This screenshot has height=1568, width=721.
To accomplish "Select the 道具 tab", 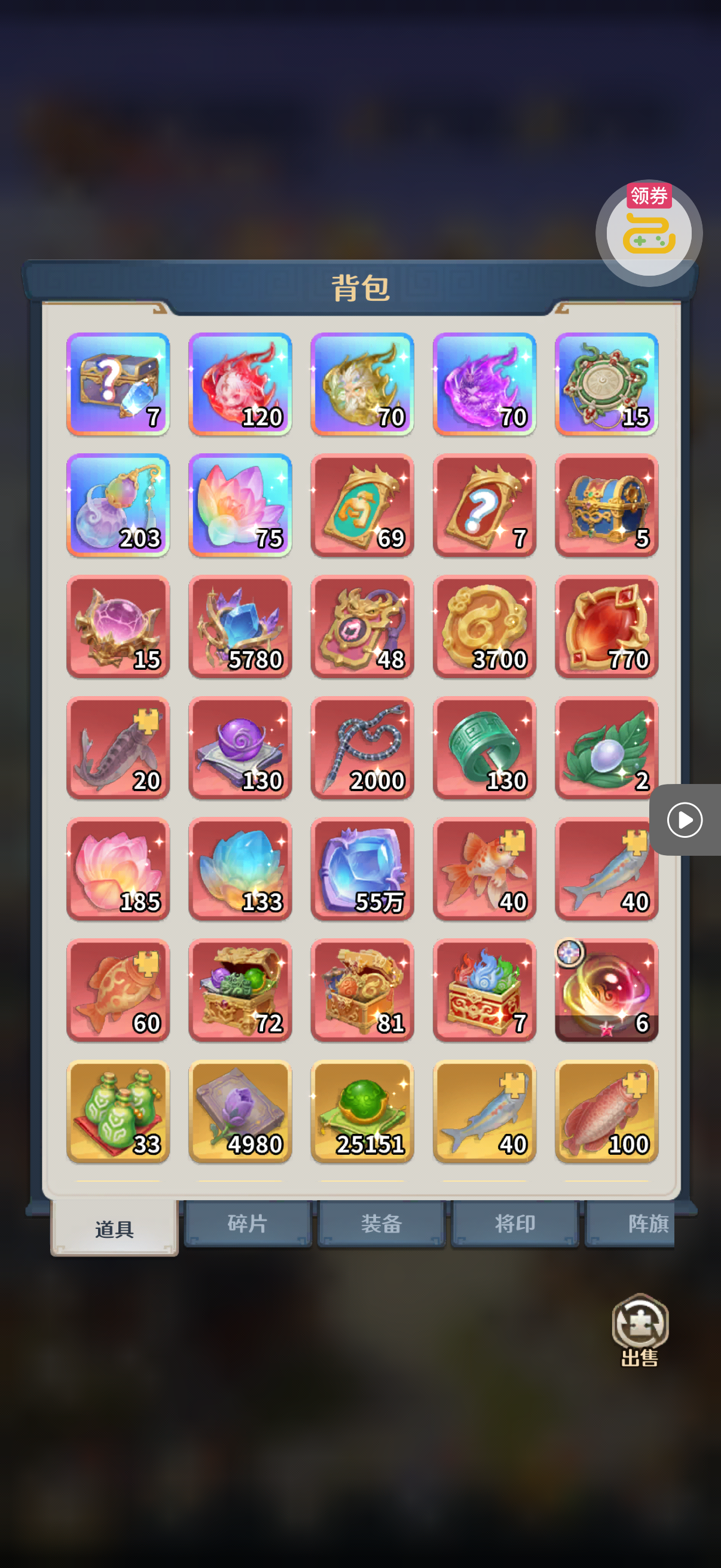I will (x=114, y=1228).
